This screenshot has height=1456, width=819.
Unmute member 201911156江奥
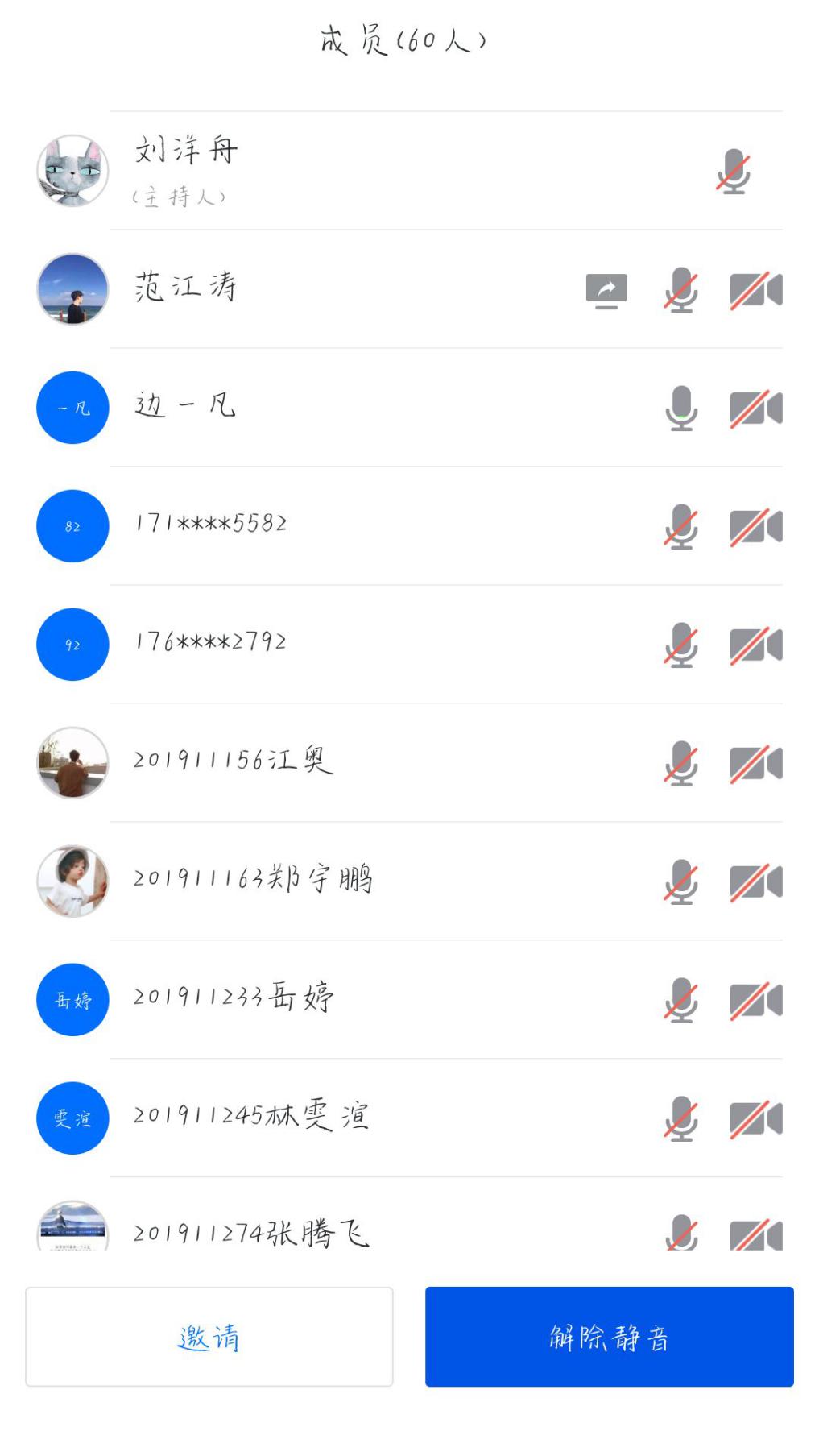[x=680, y=762]
